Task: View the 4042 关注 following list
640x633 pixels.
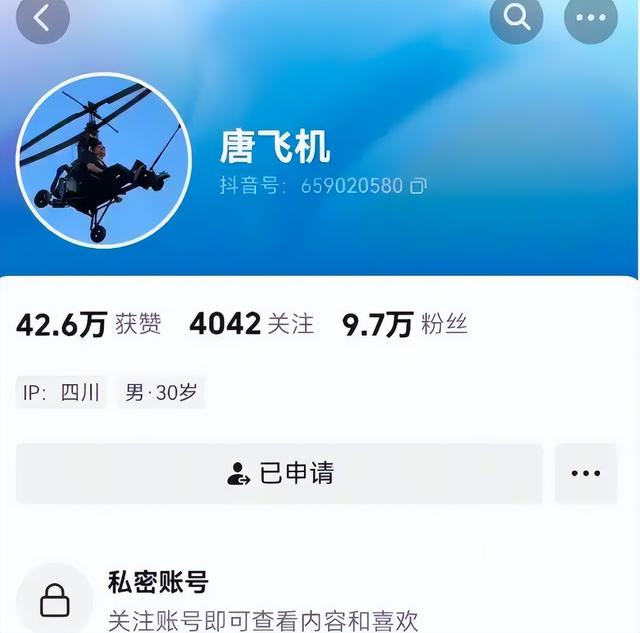Action: point(251,323)
